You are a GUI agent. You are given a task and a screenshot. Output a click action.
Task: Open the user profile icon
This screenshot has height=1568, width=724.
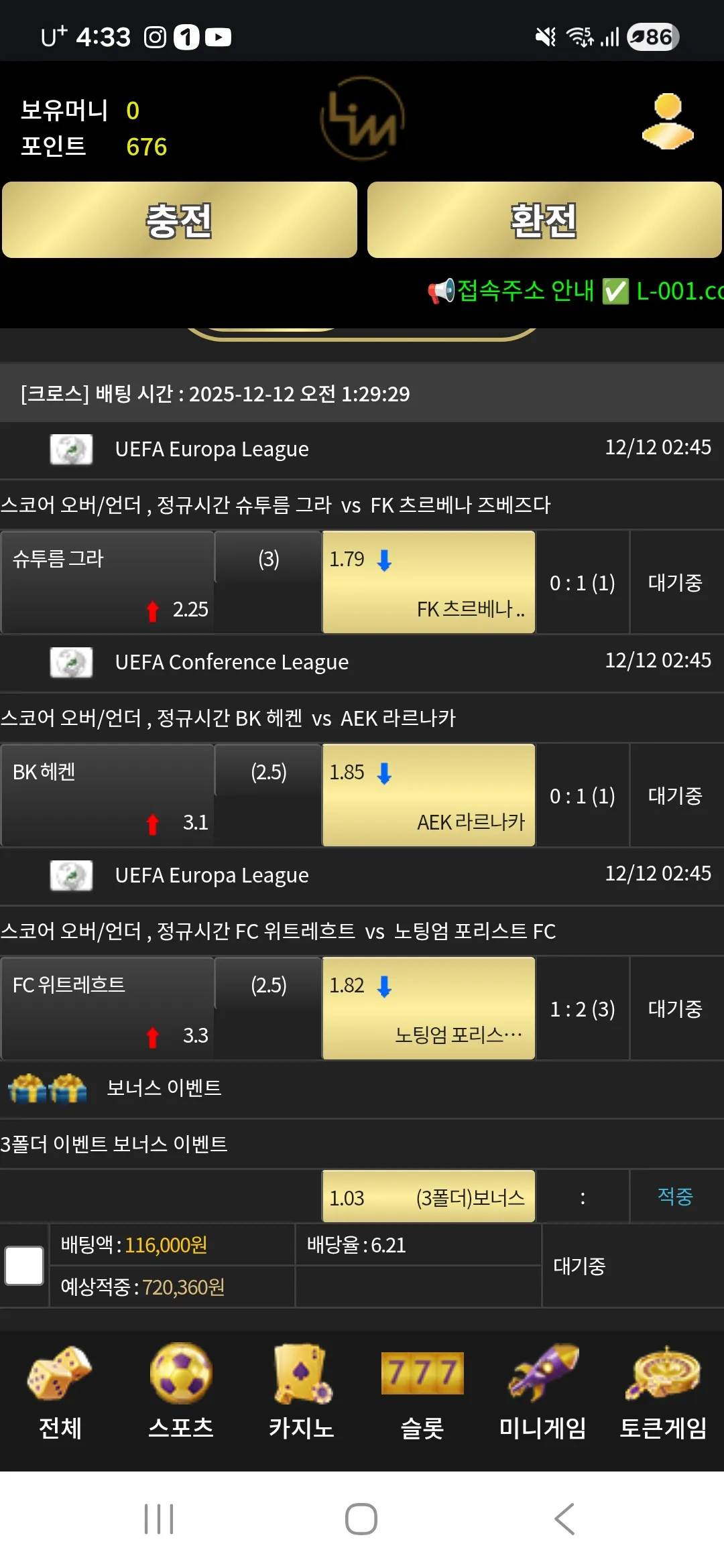tap(668, 121)
